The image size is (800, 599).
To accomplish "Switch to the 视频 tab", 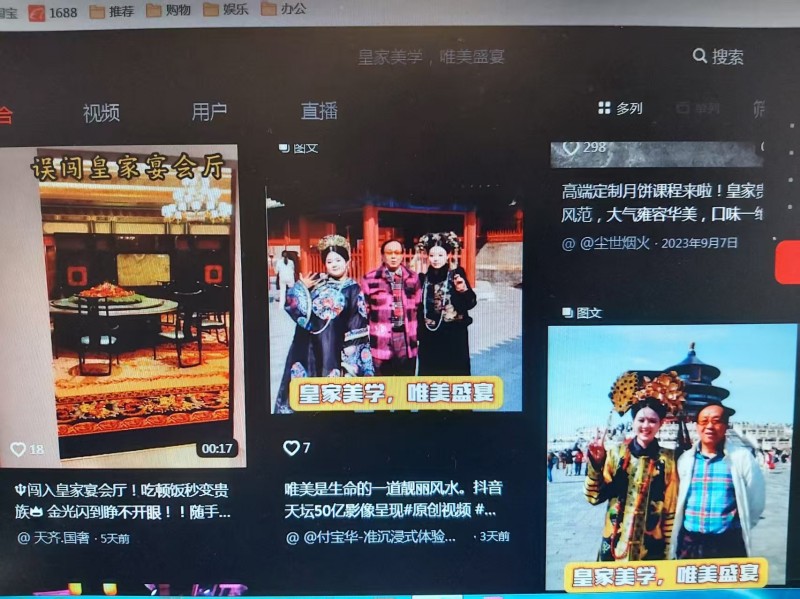I will 101,112.
